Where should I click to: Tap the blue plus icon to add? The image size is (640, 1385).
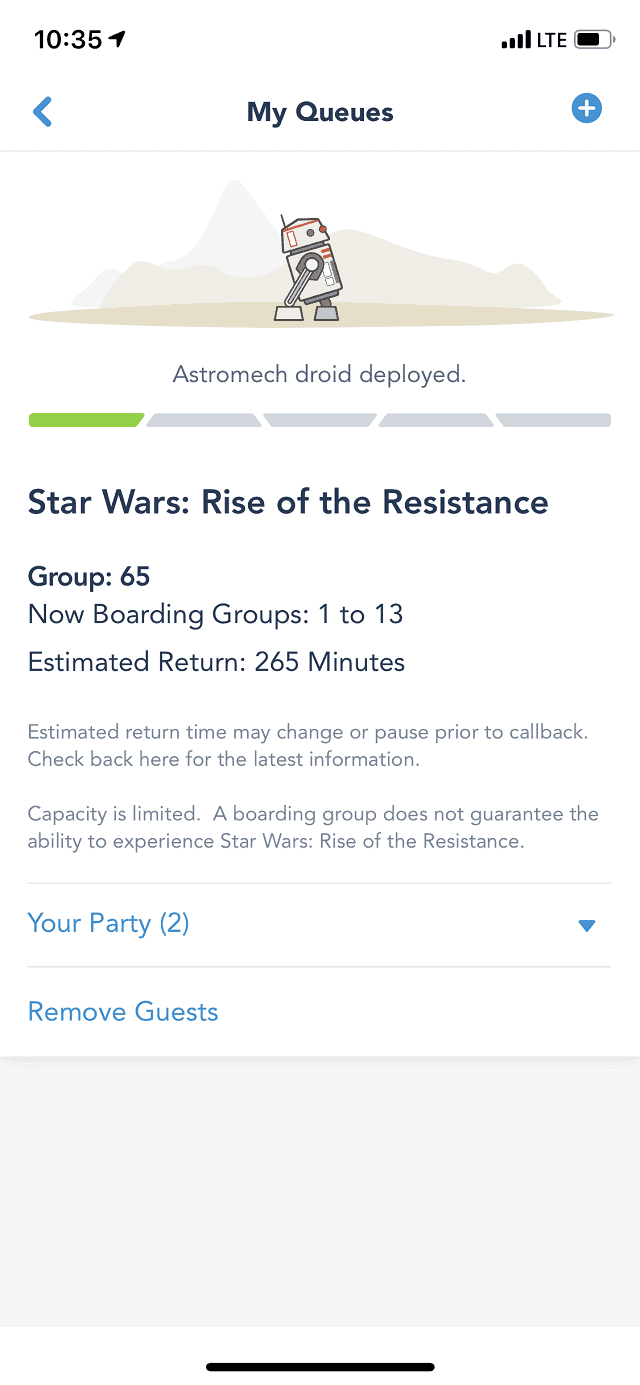tap(586, 109)
